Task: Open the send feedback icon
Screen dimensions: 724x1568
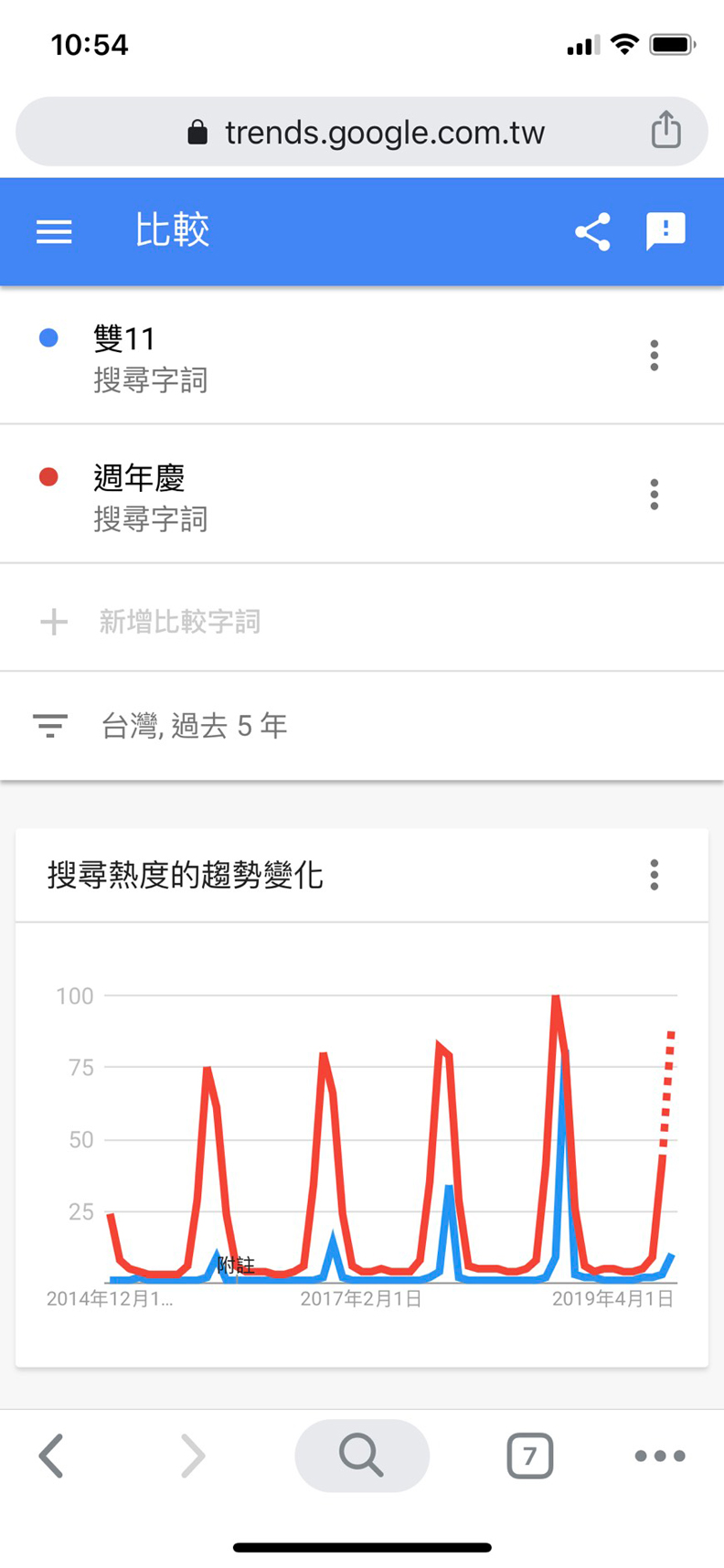Action: [x=665, y=230]
